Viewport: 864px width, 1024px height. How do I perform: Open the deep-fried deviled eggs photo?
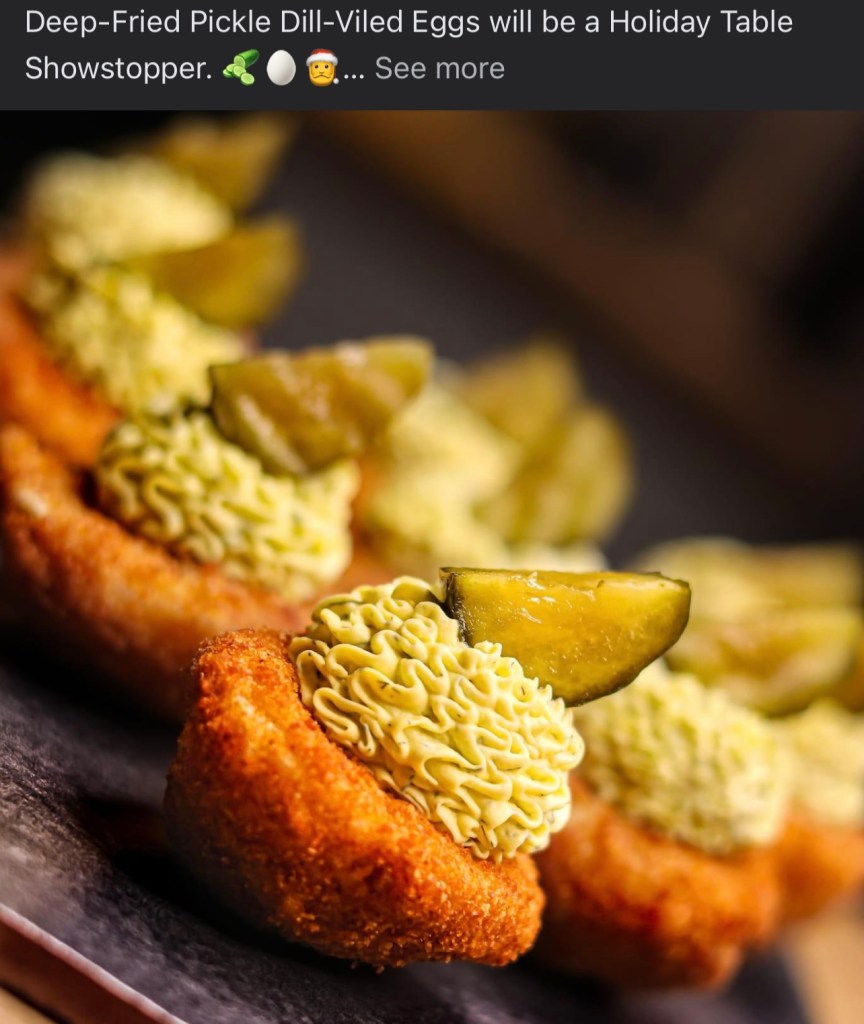432,566
